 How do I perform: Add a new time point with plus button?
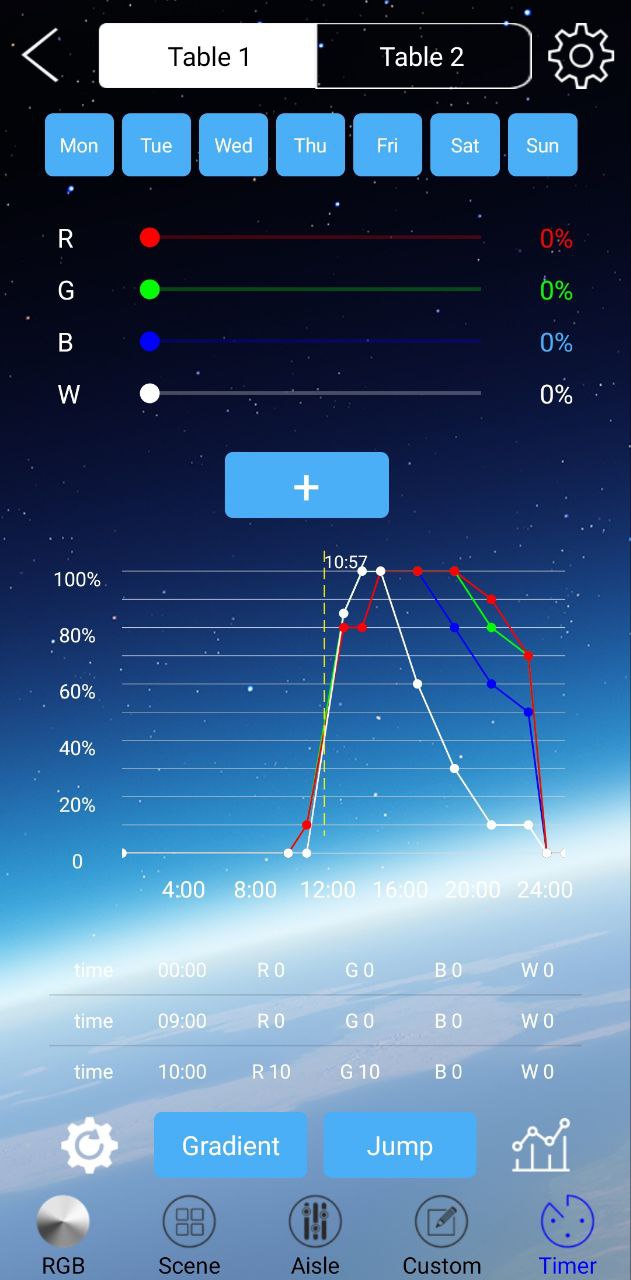(x=306, y=485)
